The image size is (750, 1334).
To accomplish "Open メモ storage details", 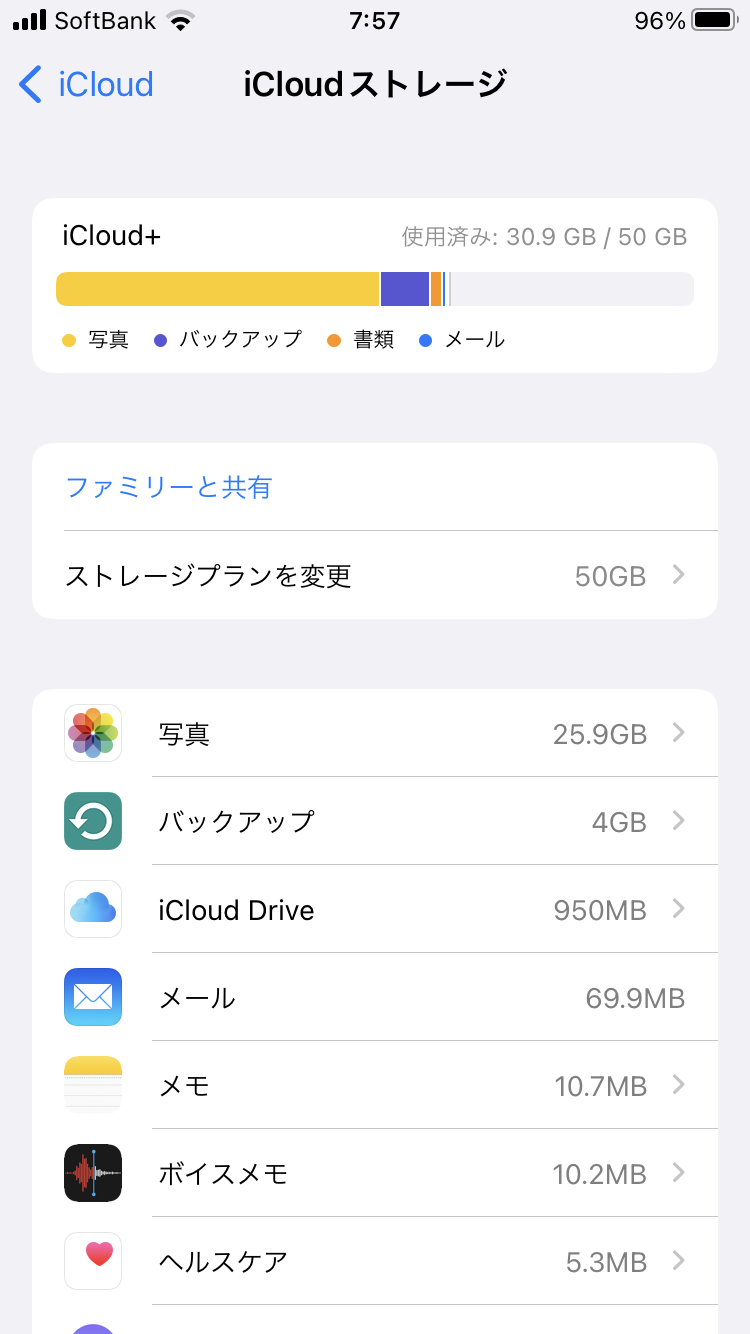I will click(375, 1085).
